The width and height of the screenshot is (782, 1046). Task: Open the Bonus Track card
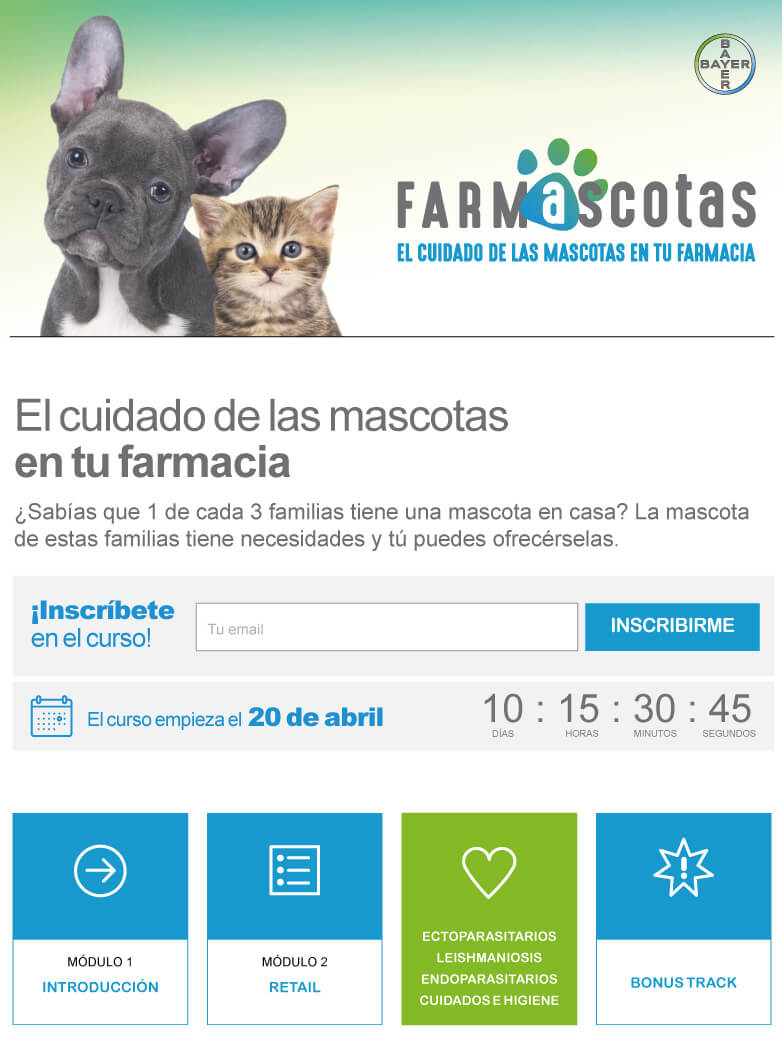coord(683,918)
